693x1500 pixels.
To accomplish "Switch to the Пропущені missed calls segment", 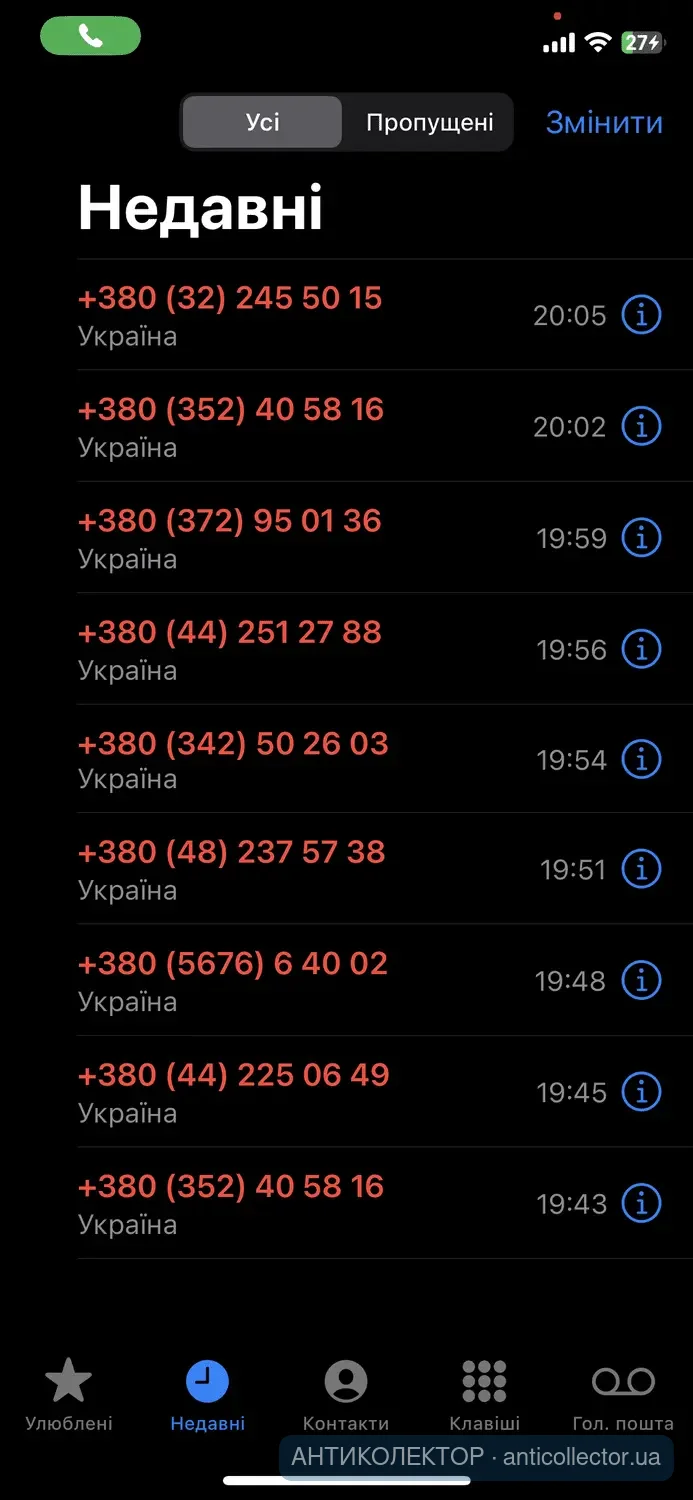I will click(429, 123).
